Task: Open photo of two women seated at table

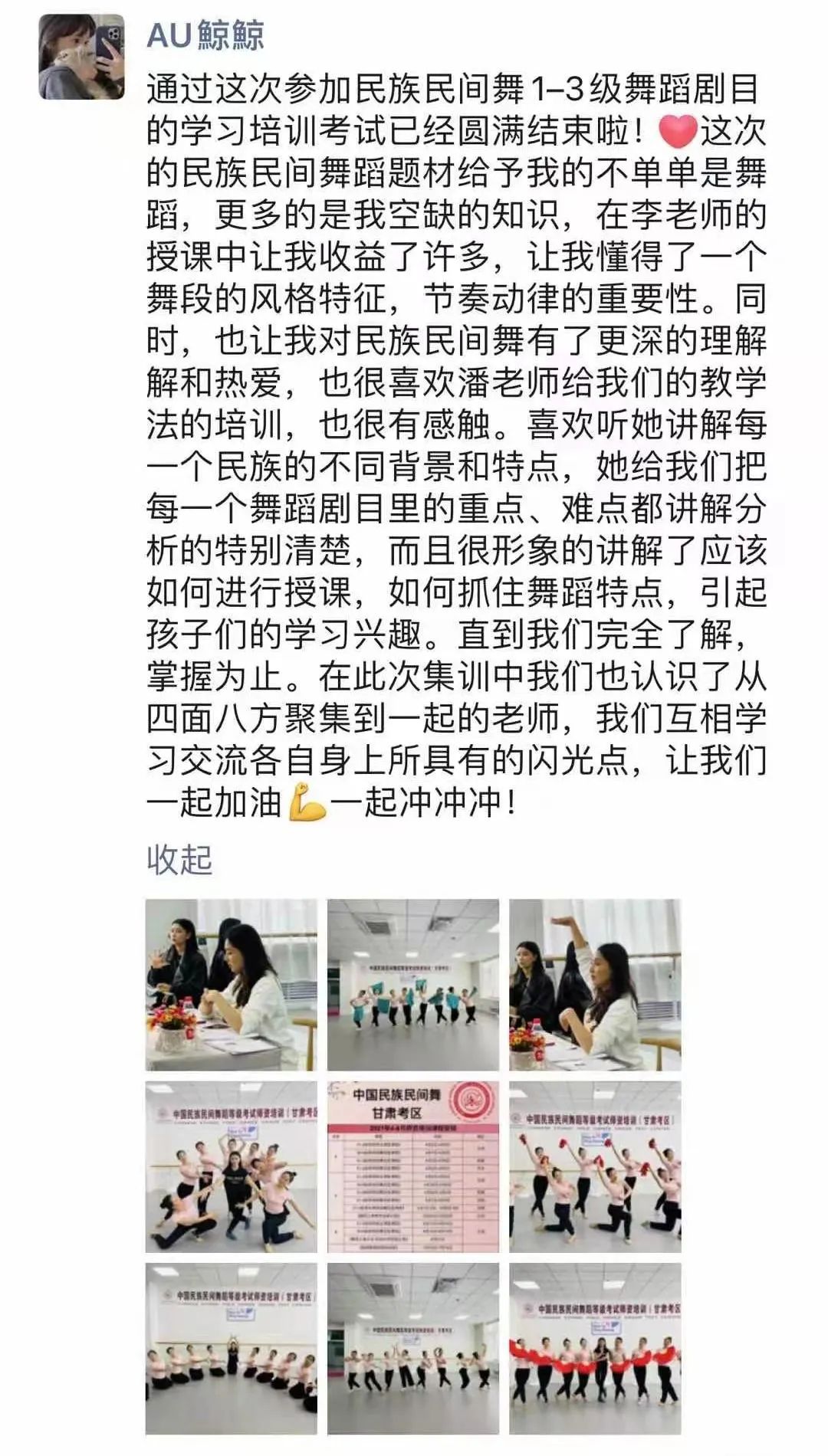Action: coord(231,985)
